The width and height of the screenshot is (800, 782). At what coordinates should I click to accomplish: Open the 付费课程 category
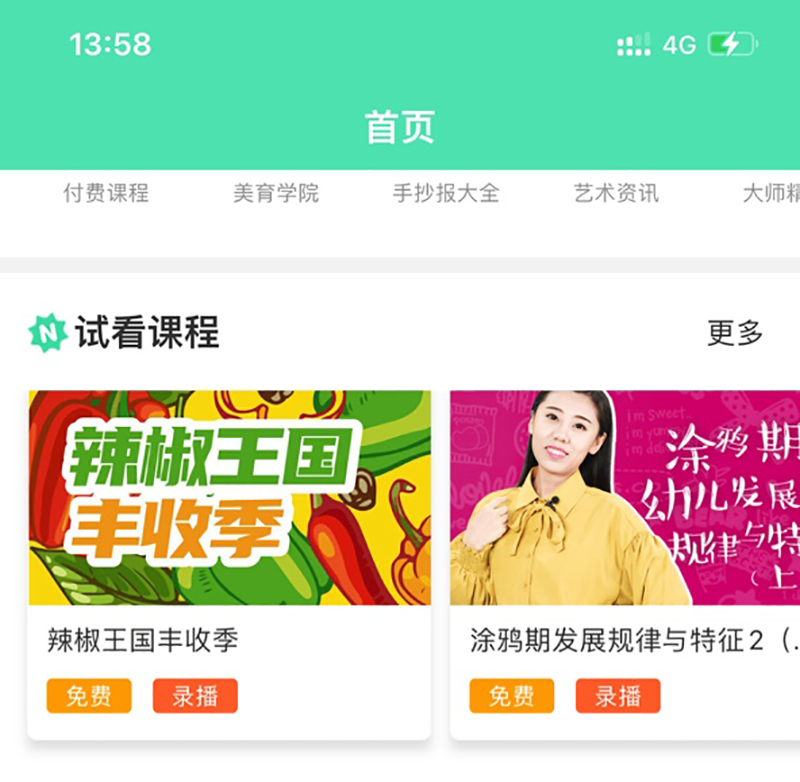point(106,193)
